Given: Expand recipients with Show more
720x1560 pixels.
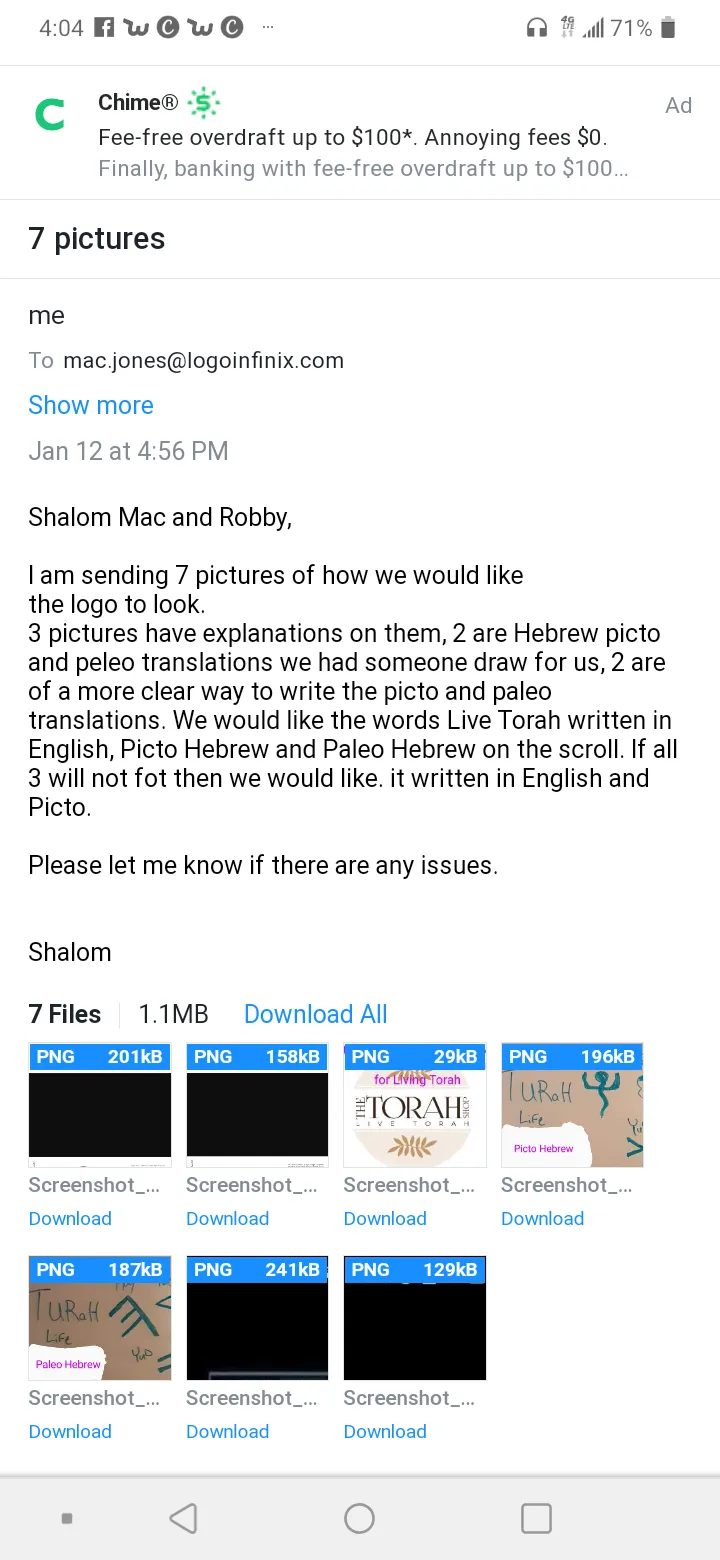Looking at the screenshot, I should point(91,405).
